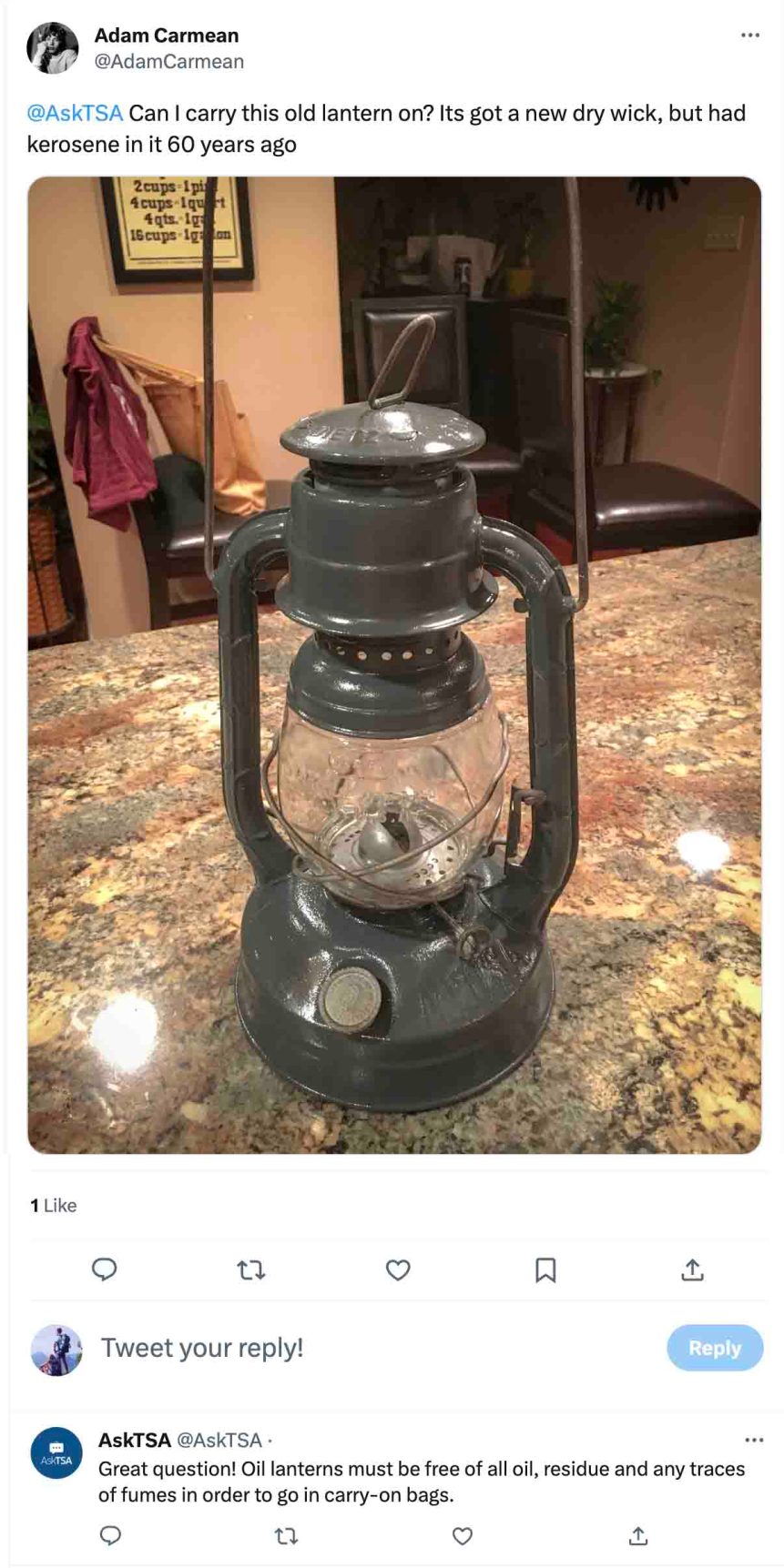Like AskTSA's reply

pos(463,1536)
